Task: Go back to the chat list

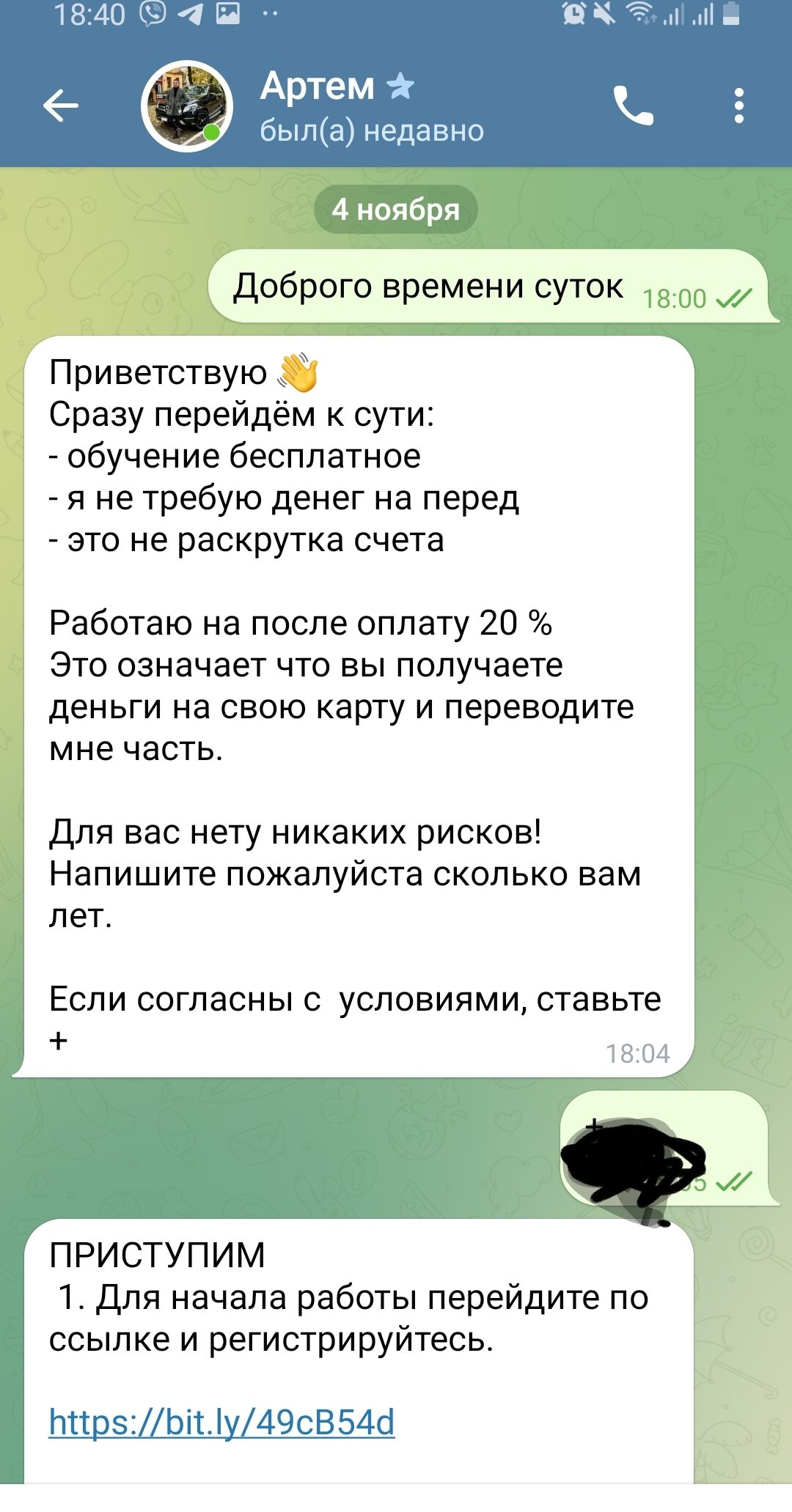Action: click(61, 107)
